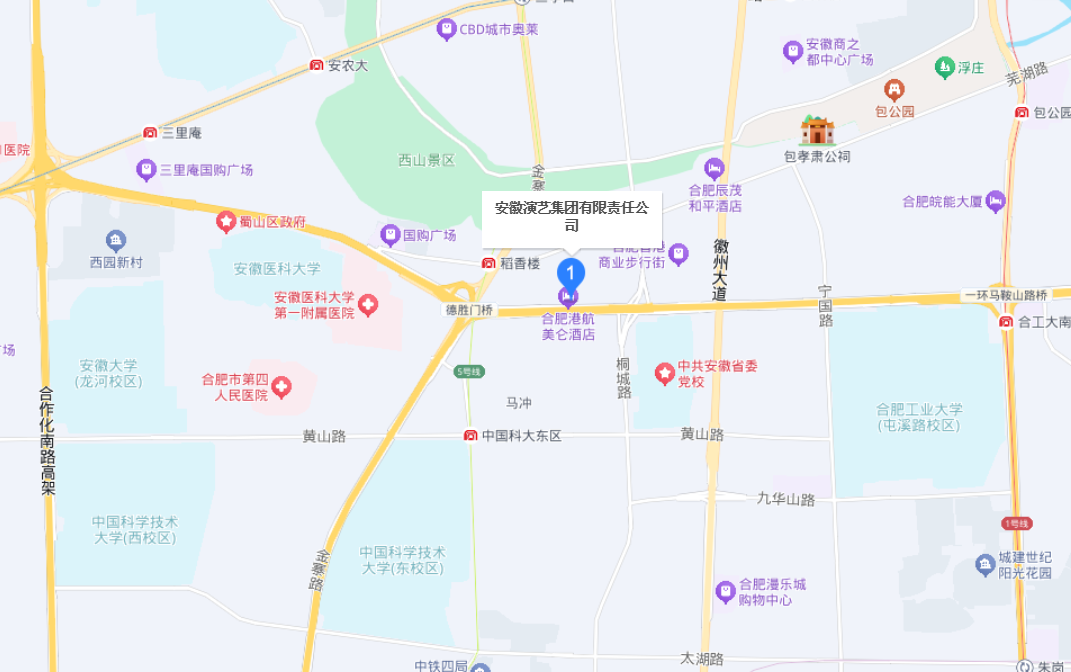Open the 稻香楼 metro station marker
1071x672 pixels.
point(489,263)
